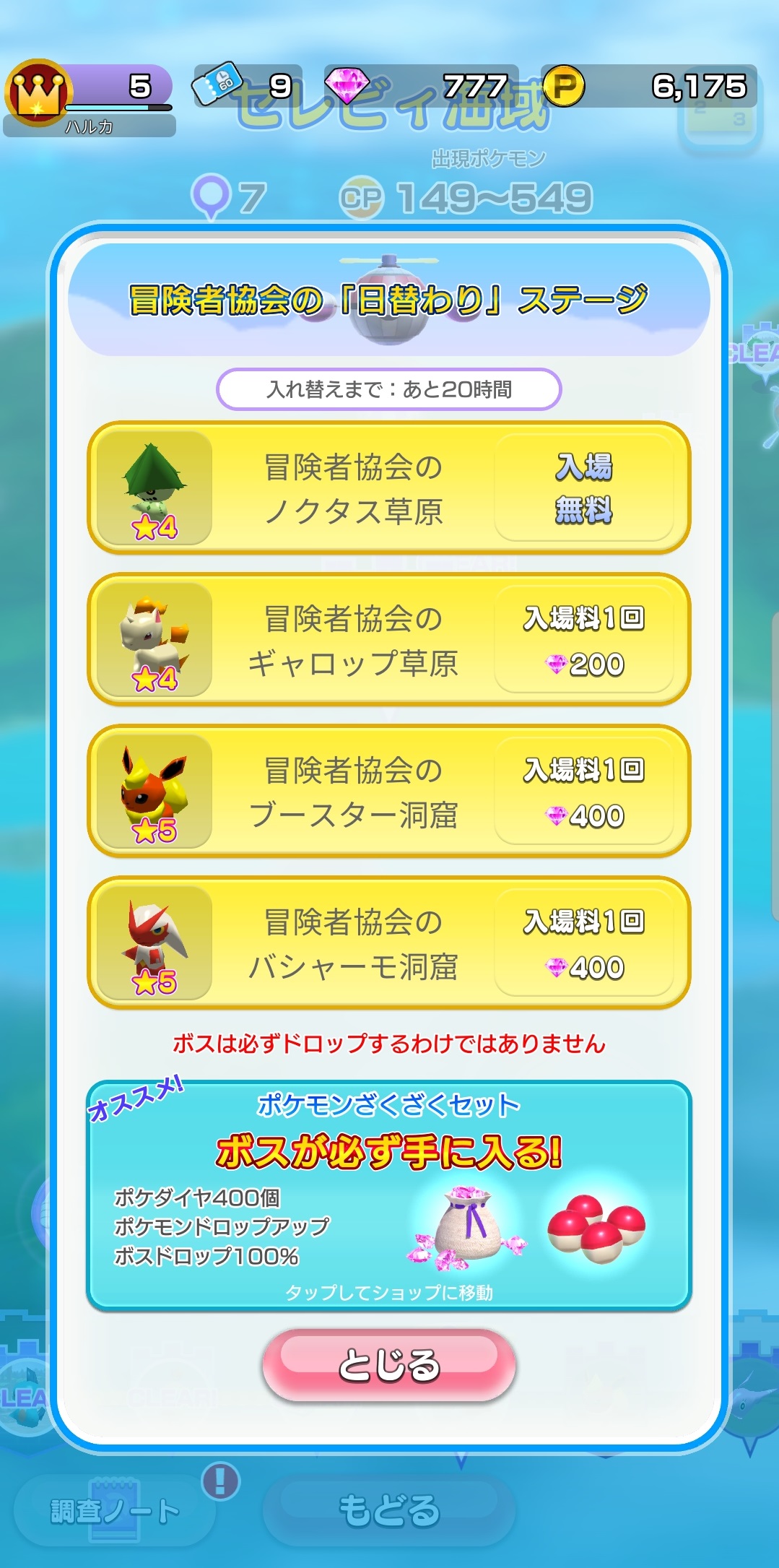The height and width of the screenshot is (1568, 779).
Task: Enter ギャロップ草原 stage for 200 diamonds
Action: point(583,640)
